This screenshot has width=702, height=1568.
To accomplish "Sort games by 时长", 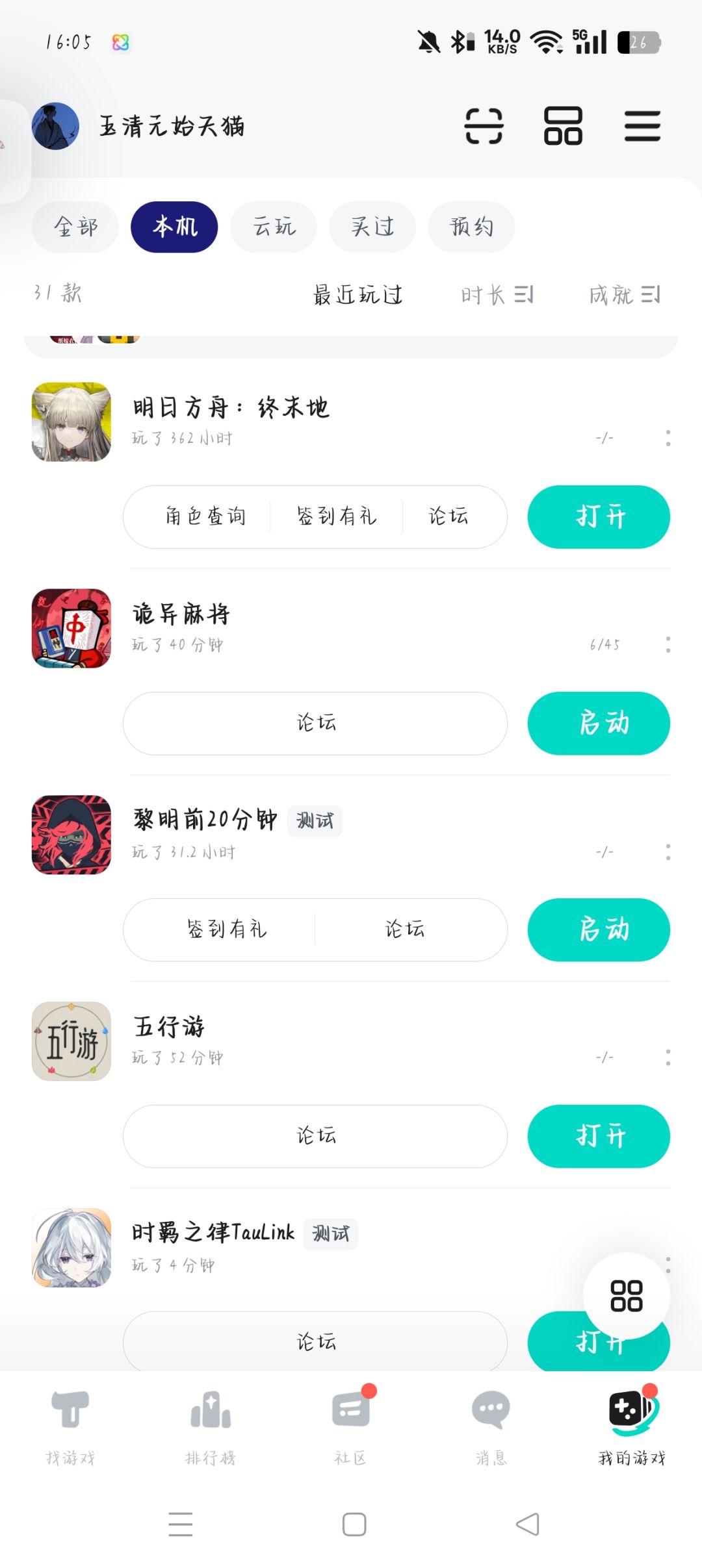I will click(x=497, y=295).
